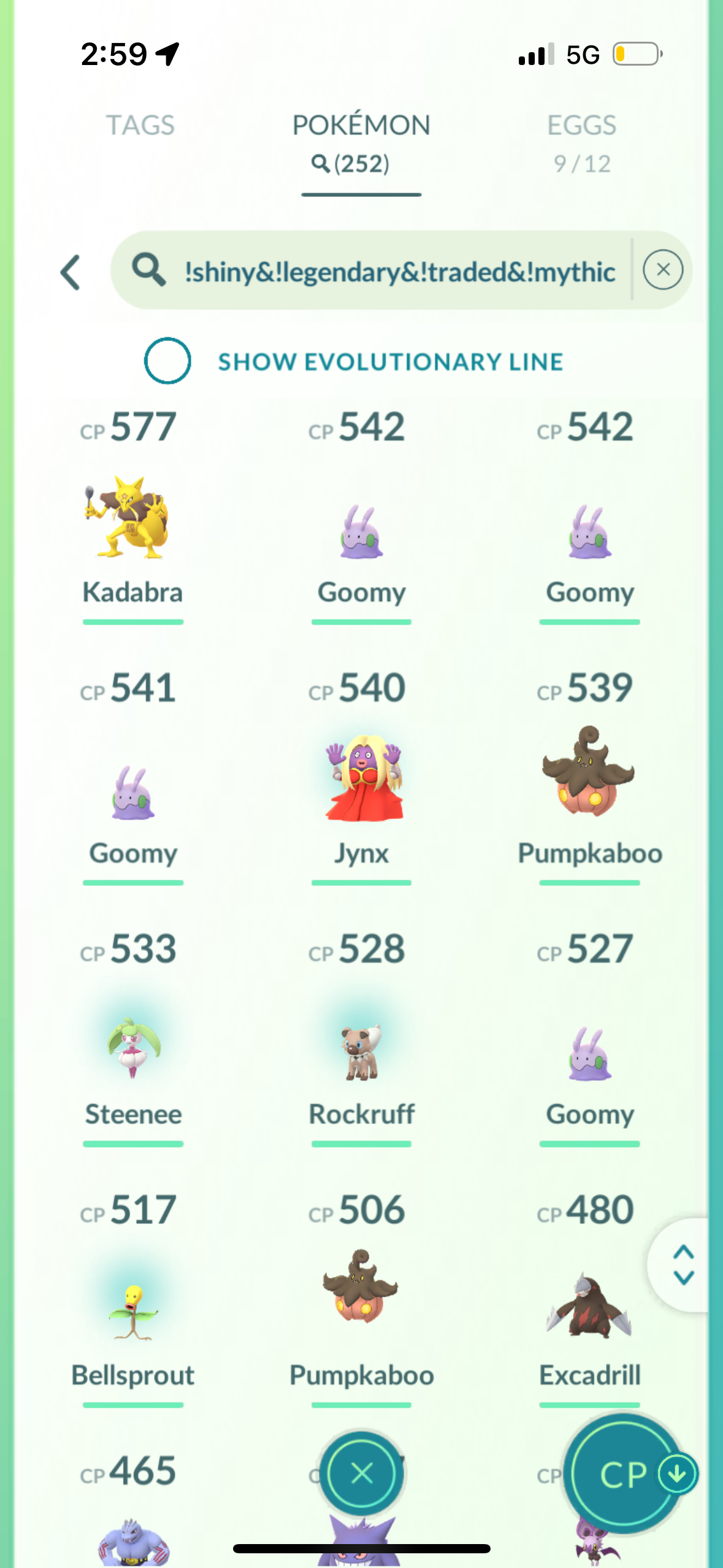This screenshot has height=1568, width=723.
Task: Tap the search filter text field
Action: click(399, 271)
